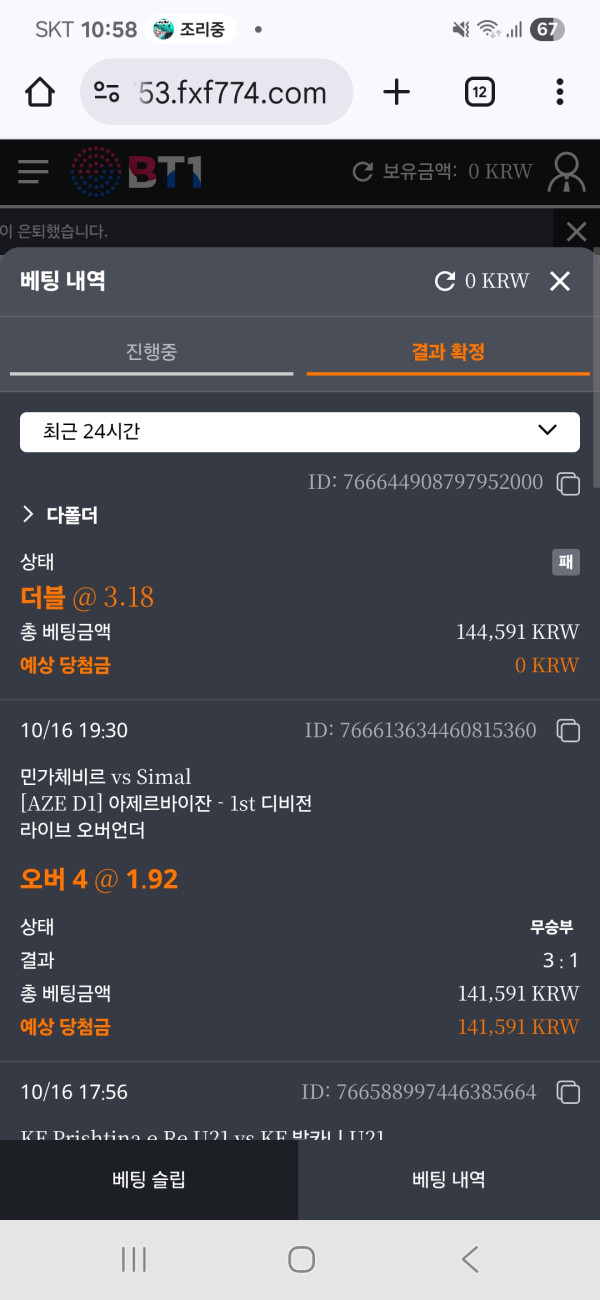The image size is (600, 1300).
Task: Switch to the 진행중 tab
Action: [x=152, y=352]
